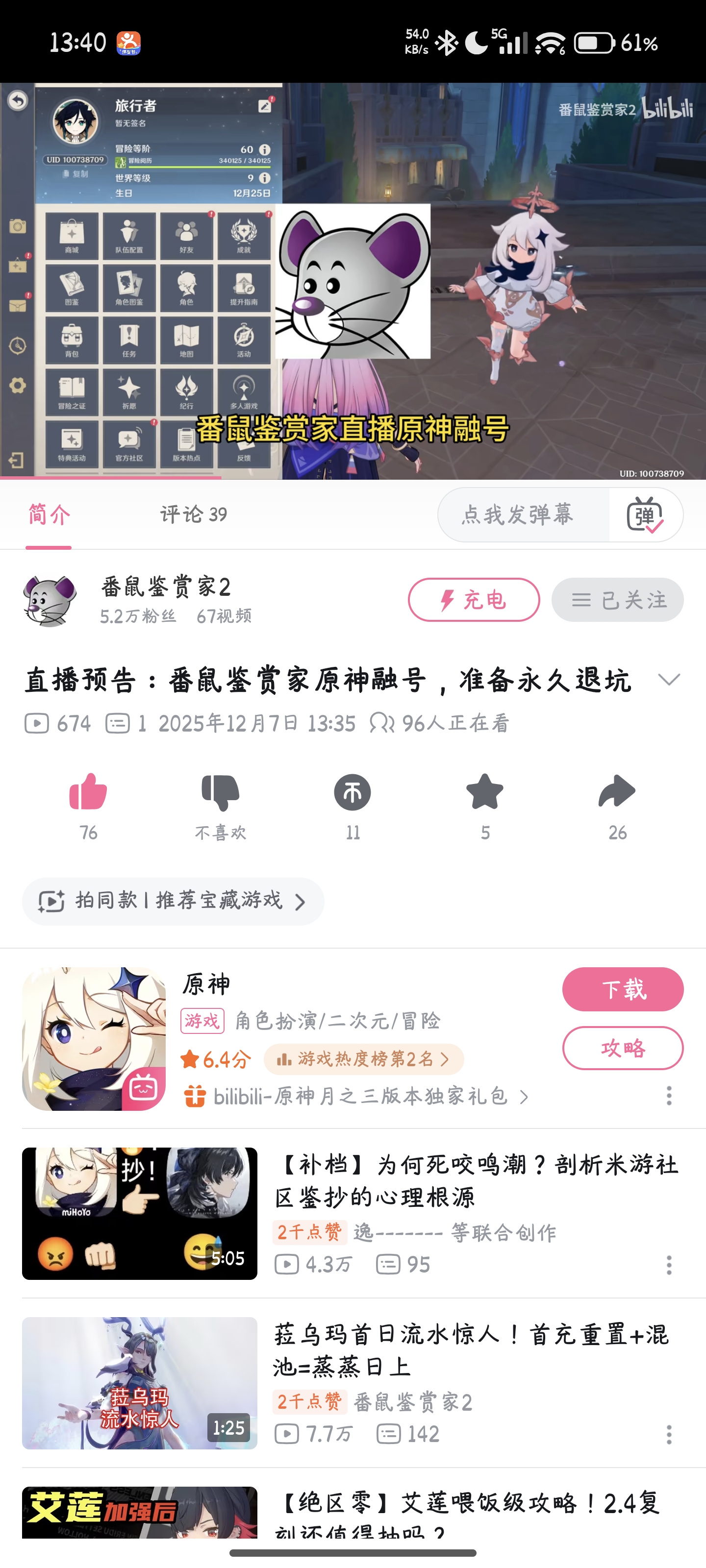This screenshot has width=706, height=1568.
Task: Download the 原神 game
Action: pyautogui.click(x=623, y=990)
